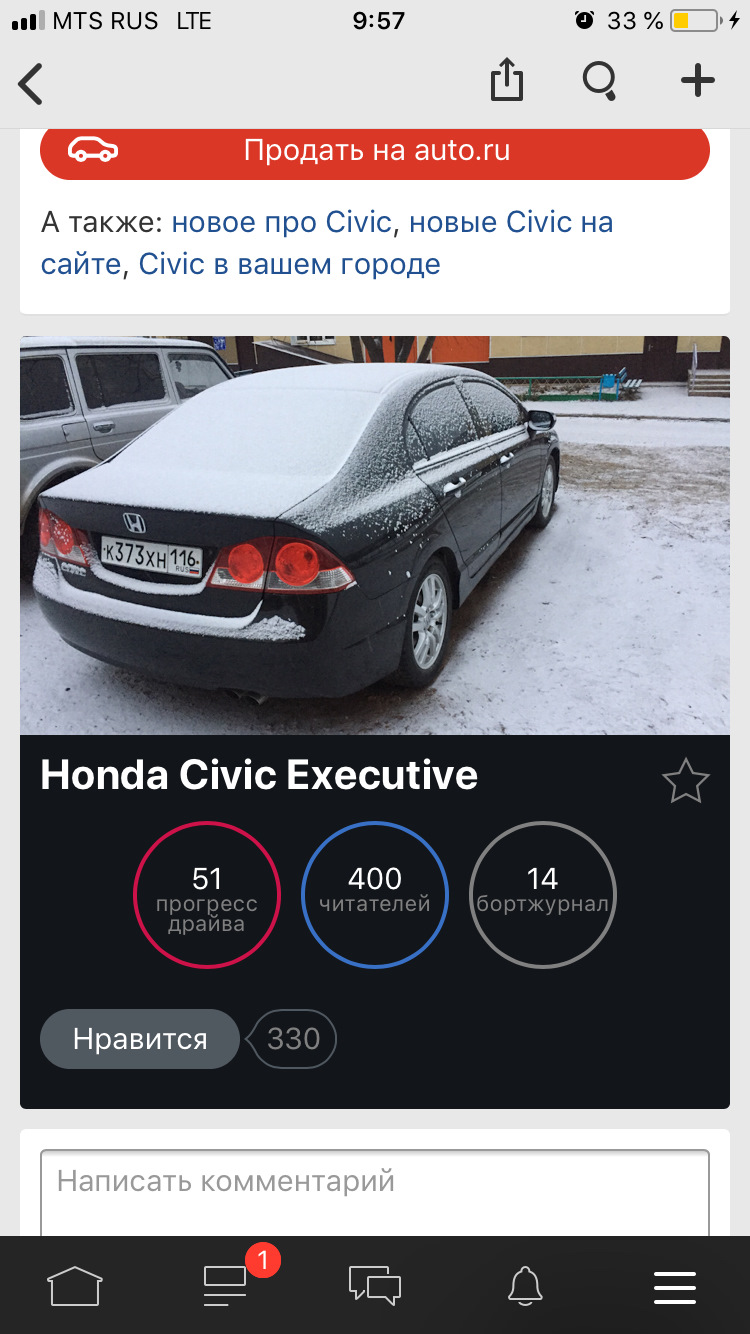750x1334 pixels.
Task: Open search from the top toolbar
Action: coord(598,84)
